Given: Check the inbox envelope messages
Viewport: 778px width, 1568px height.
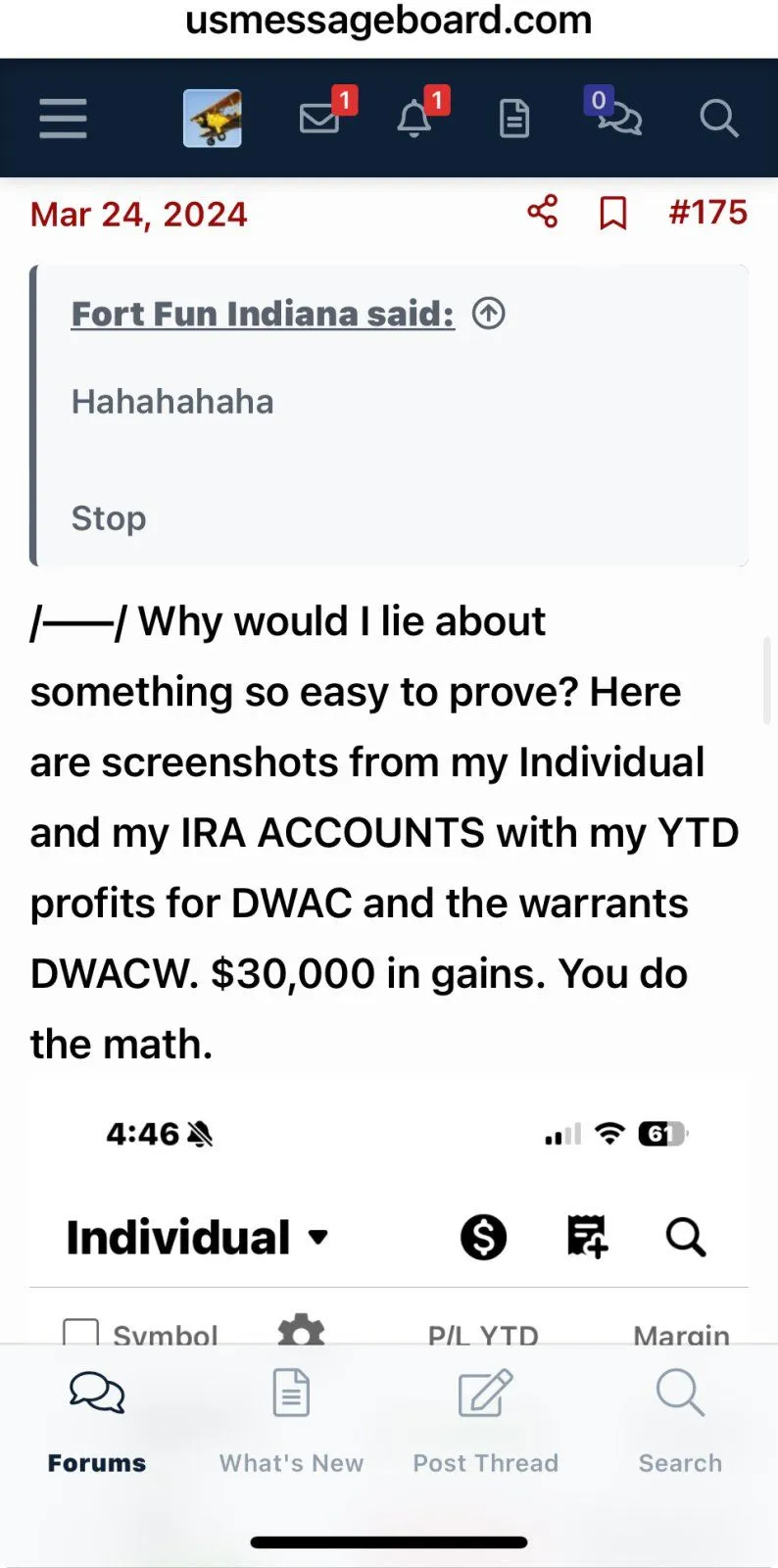Looking at the screenshot, I should pyautogui.click(x=320, y=119).
